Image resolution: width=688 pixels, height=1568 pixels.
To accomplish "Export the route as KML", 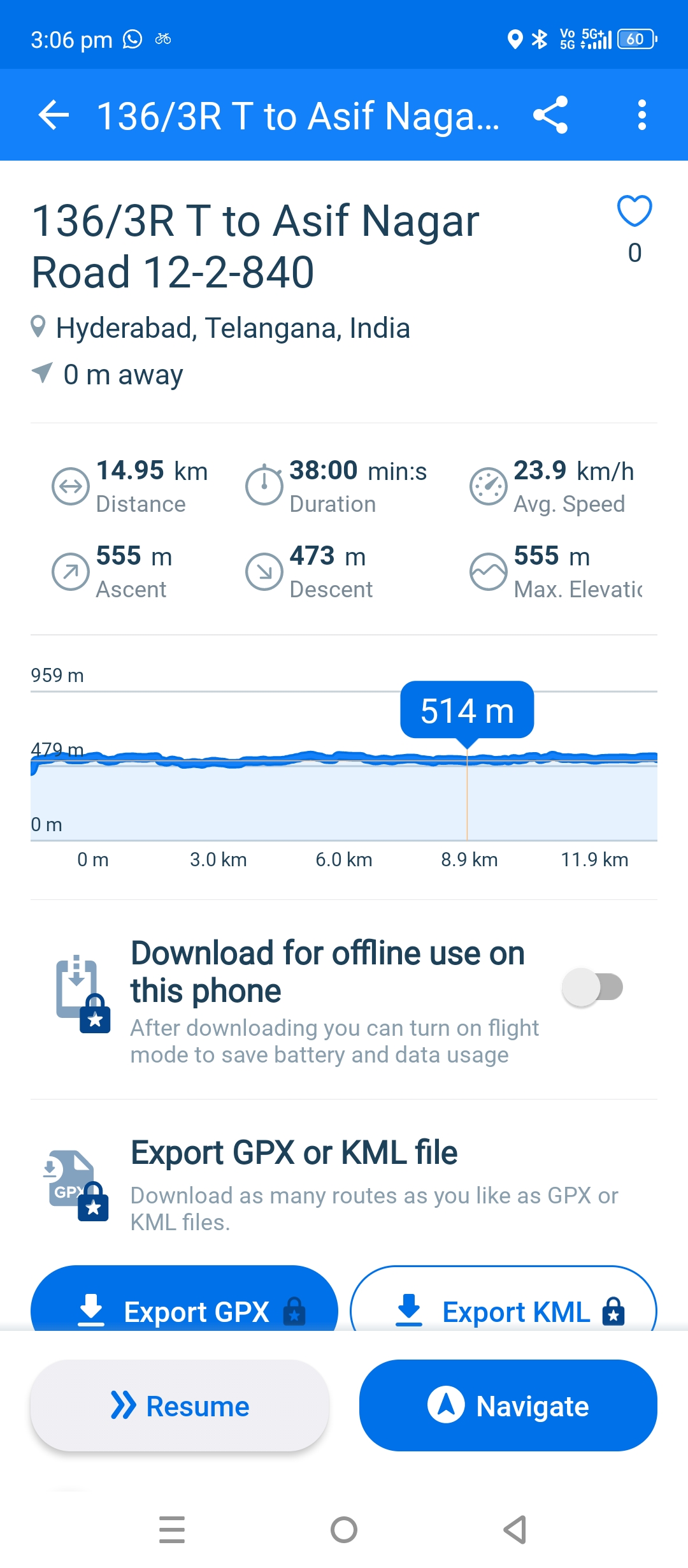I will pyautogui.click(x=503, y=1300).
